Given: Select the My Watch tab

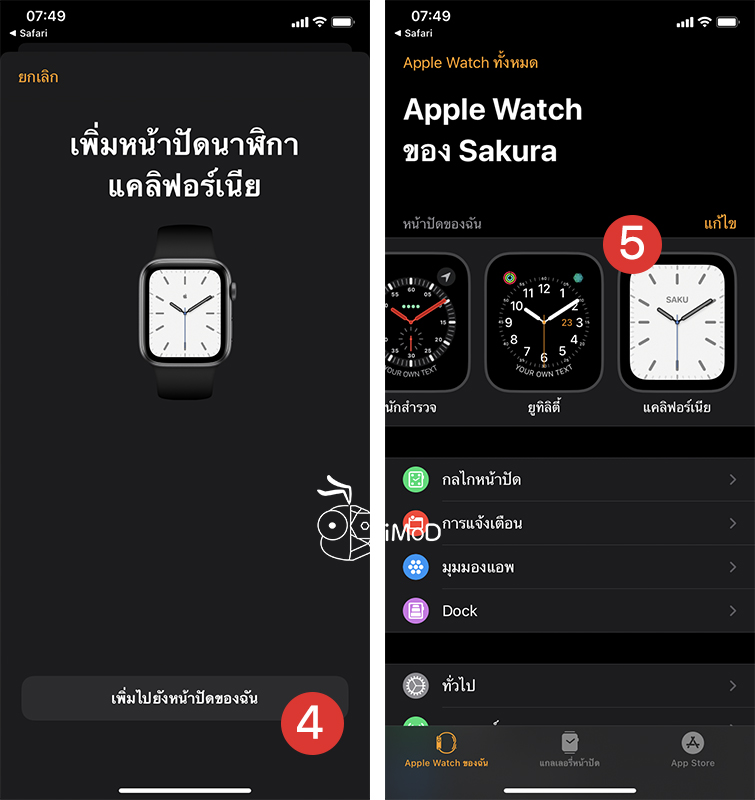Looking at the screenshot, I should point(446,749).
